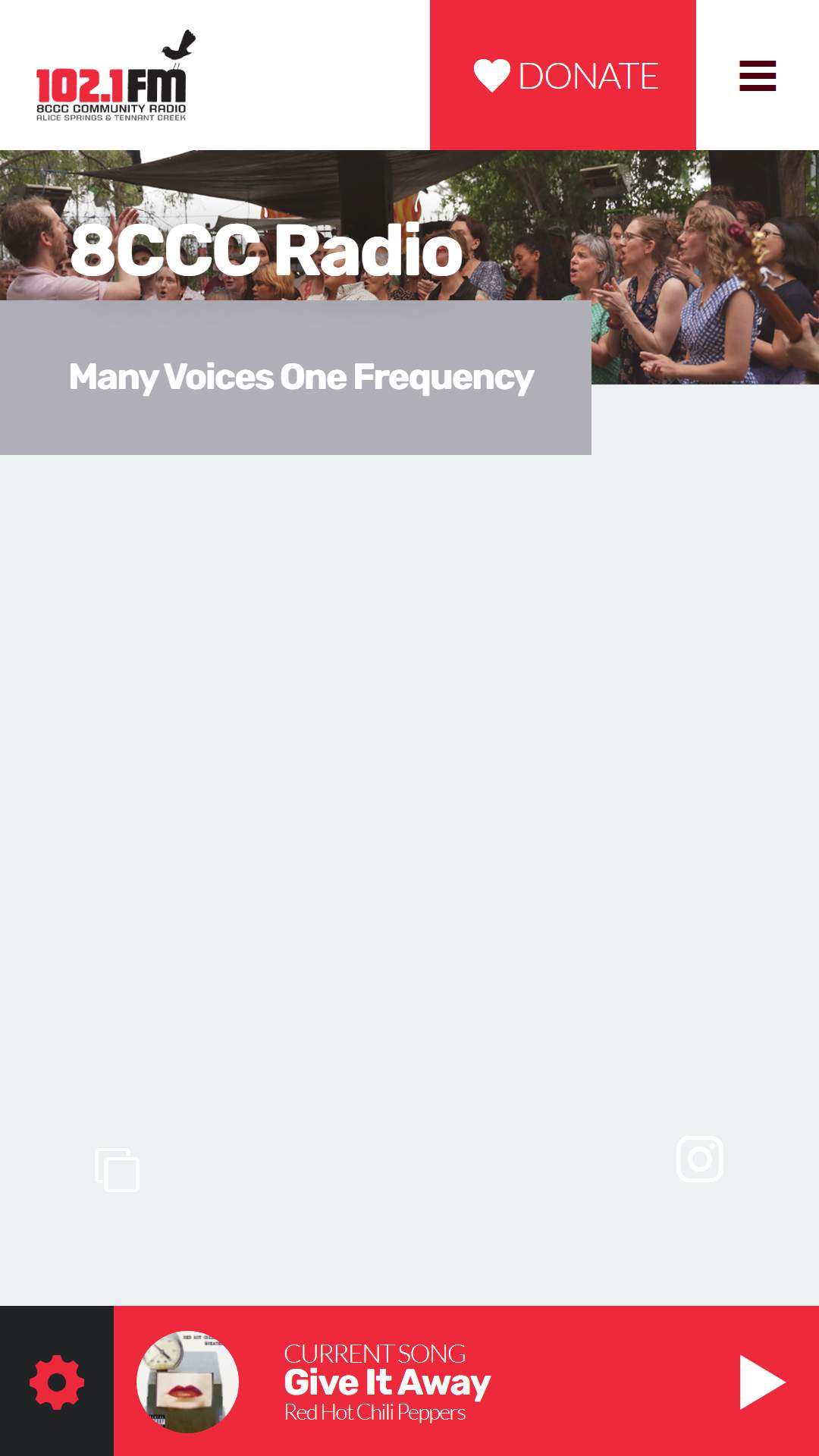This screenshot has height=1456, width=819.
Task: Go to 102.1FM 8CCC home logo
Action: (x=112, y=77)
